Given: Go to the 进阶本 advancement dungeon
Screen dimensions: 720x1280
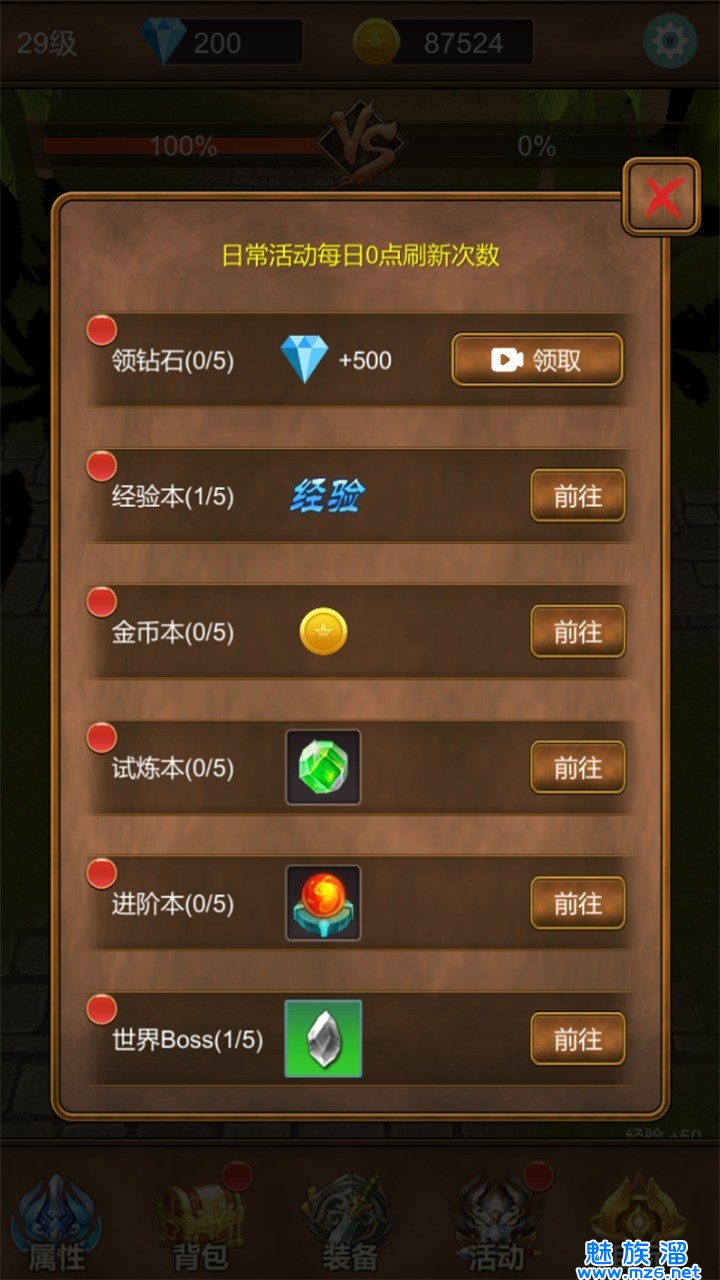Looking at the screenshot, I should click(577, 904).
